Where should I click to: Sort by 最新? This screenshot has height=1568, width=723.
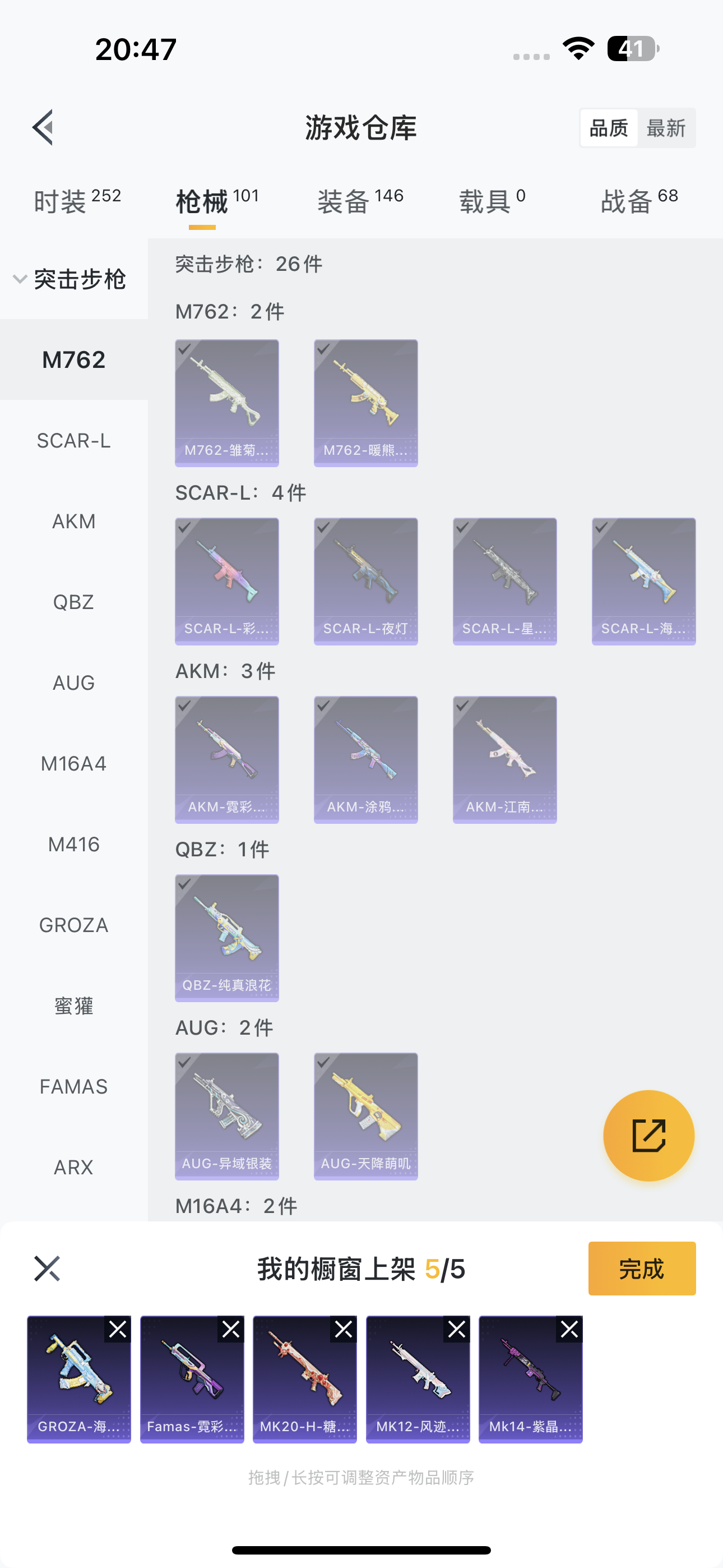tap(666, 128)
